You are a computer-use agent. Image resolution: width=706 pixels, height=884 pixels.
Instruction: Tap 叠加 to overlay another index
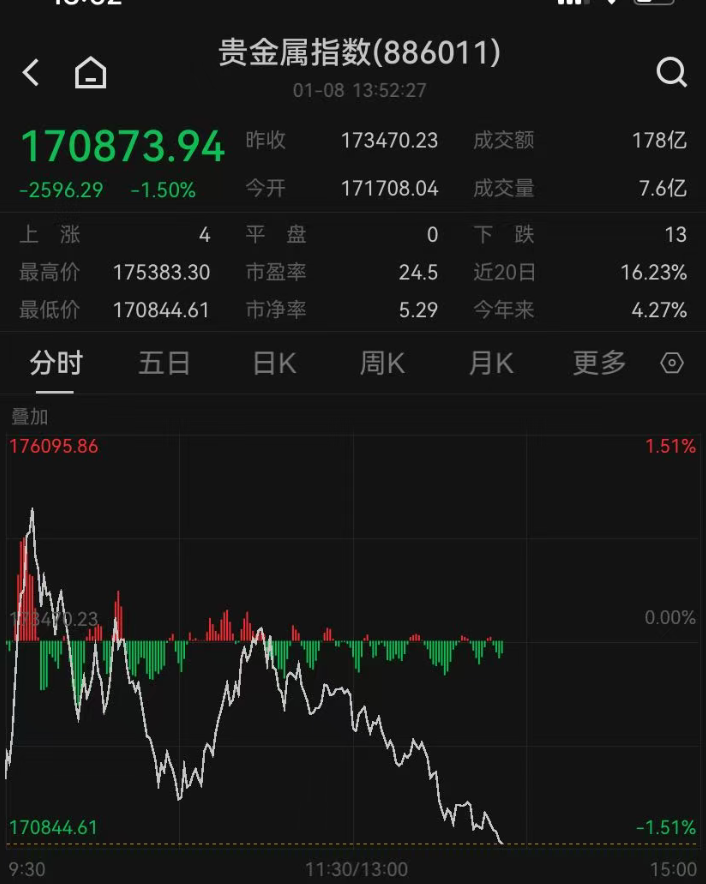click(30, 416)
